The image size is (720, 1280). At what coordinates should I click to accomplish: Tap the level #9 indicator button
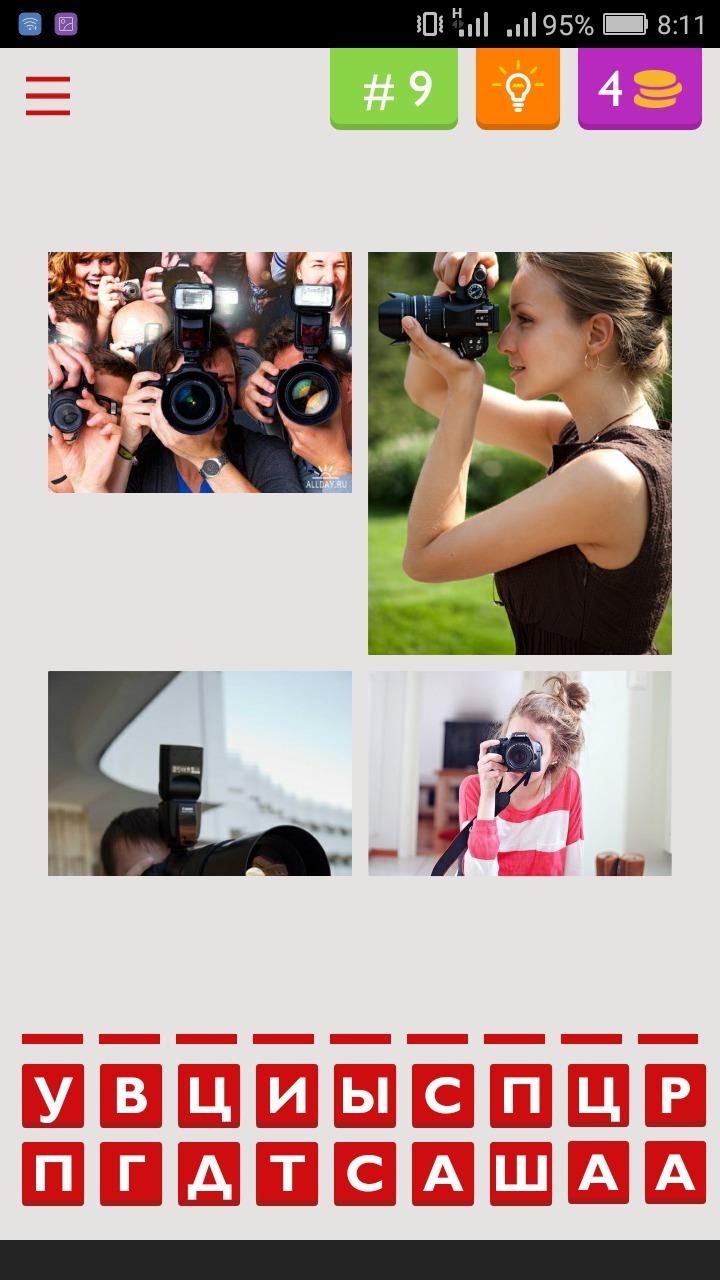pyautogui.click(x=394, y=90)
